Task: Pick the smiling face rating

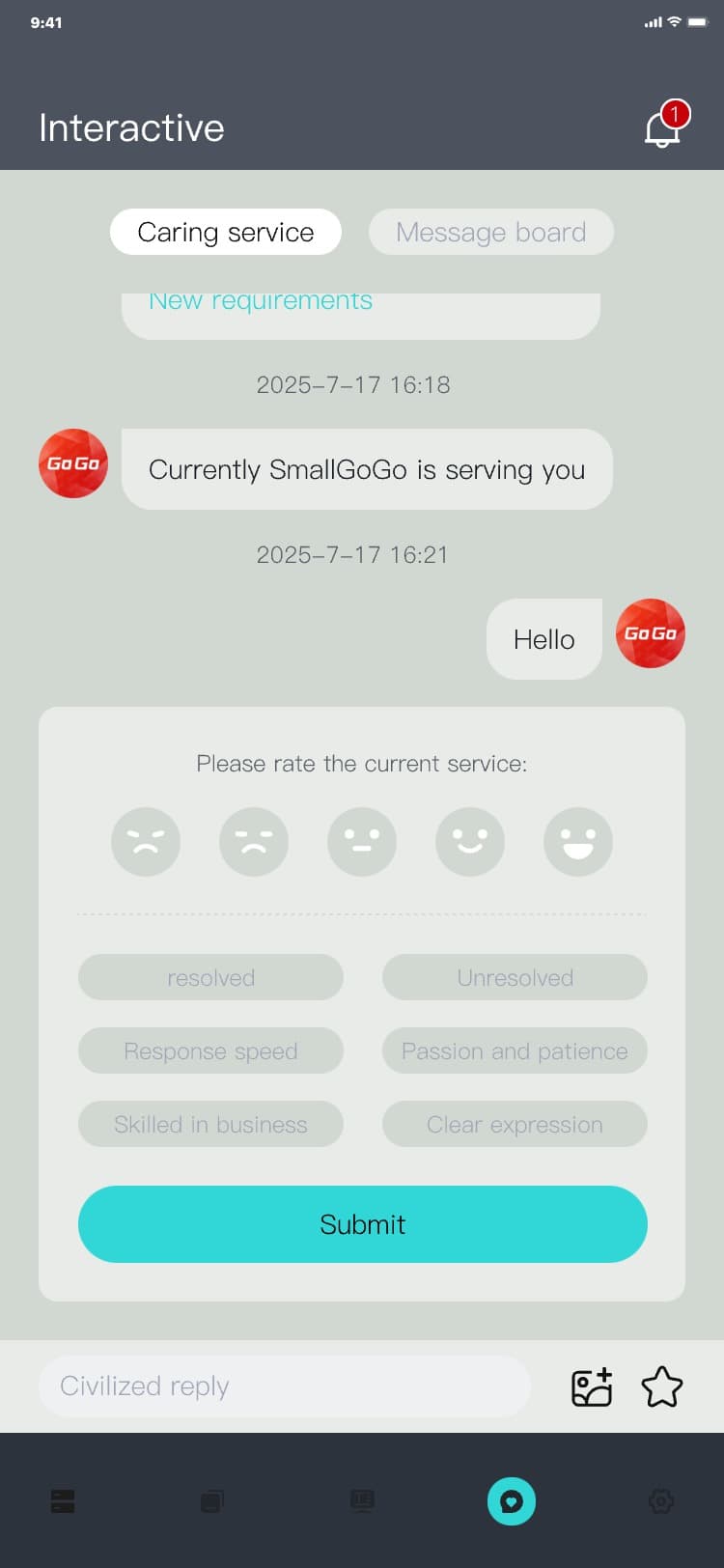Action: (470, 841)
